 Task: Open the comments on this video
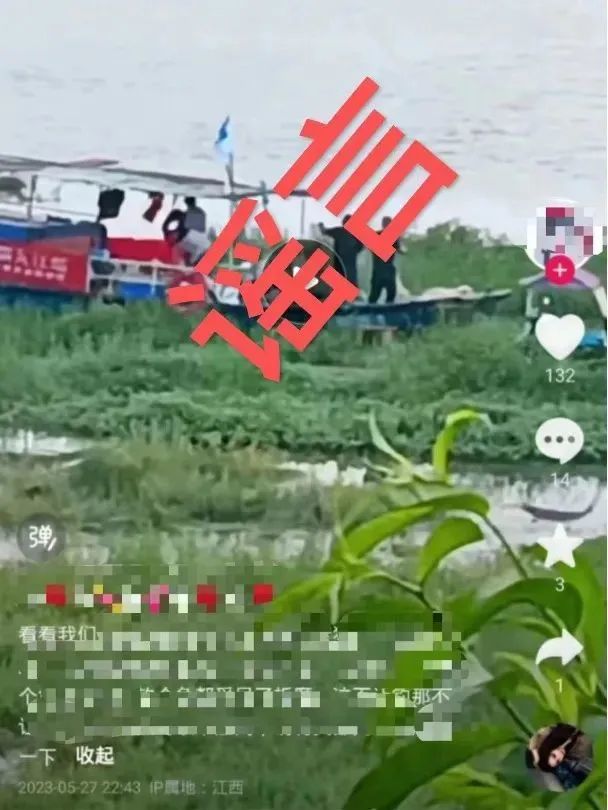560,440
